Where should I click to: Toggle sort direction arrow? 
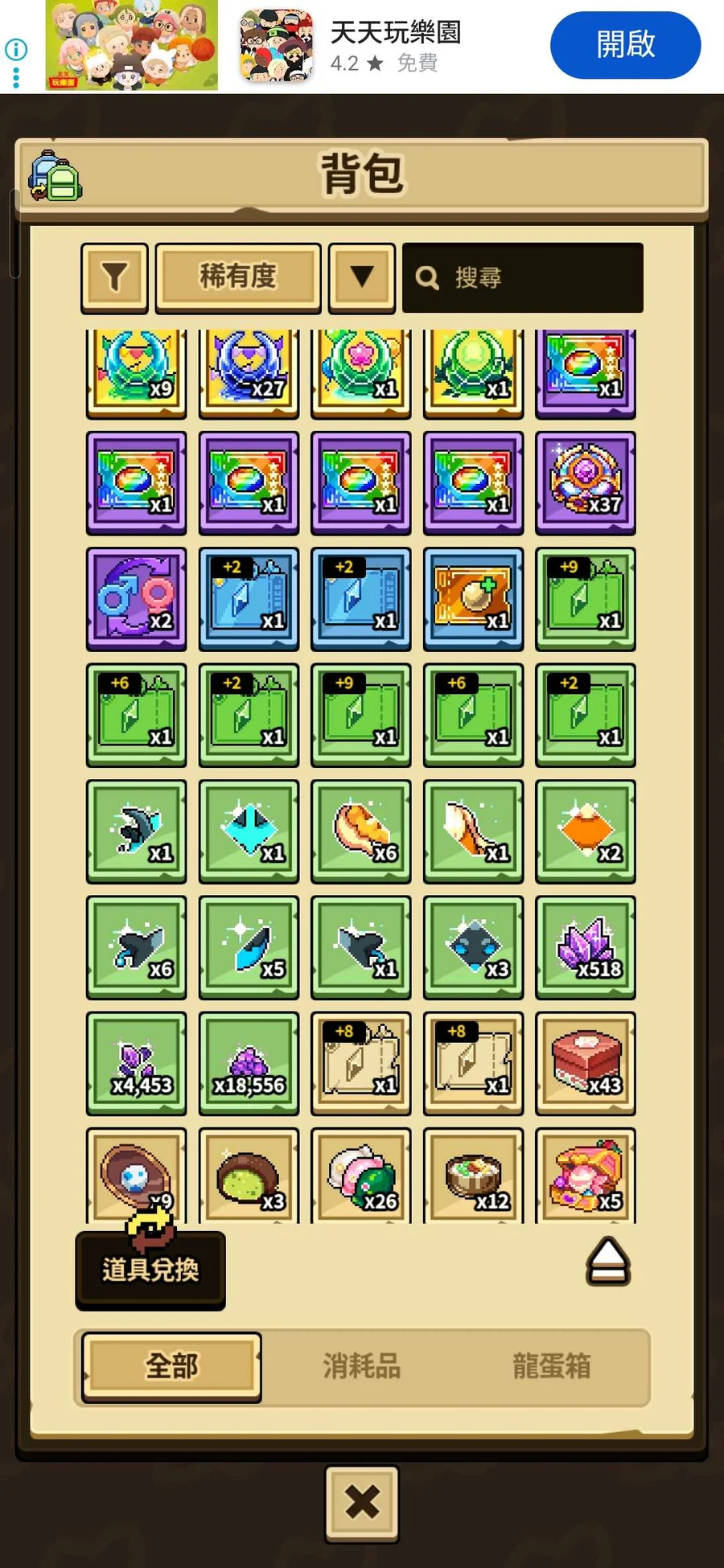click(362, 277)
